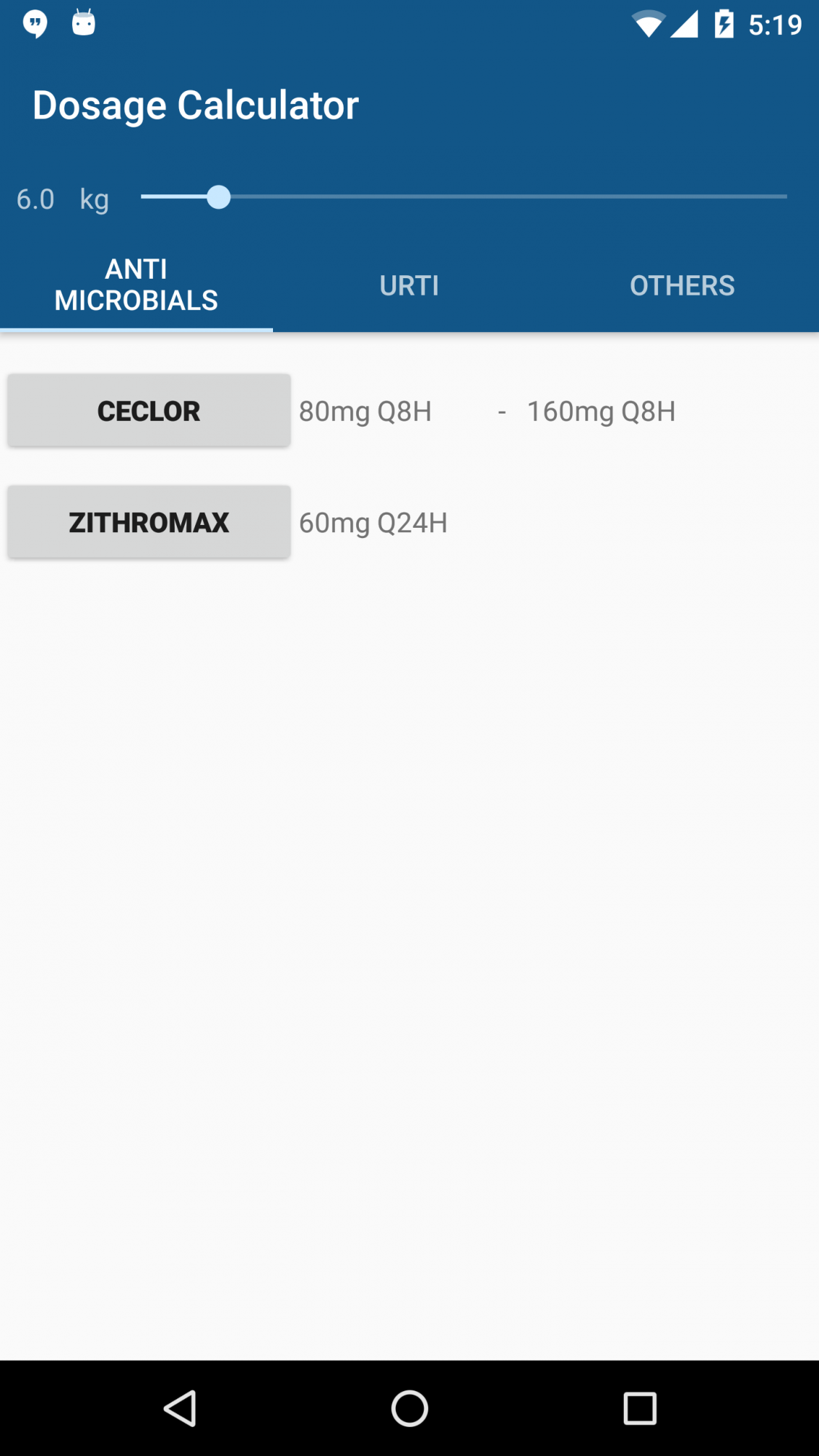Open recent apps from navigation bar
The image size is (819, 1456).
pos(639,1408)
